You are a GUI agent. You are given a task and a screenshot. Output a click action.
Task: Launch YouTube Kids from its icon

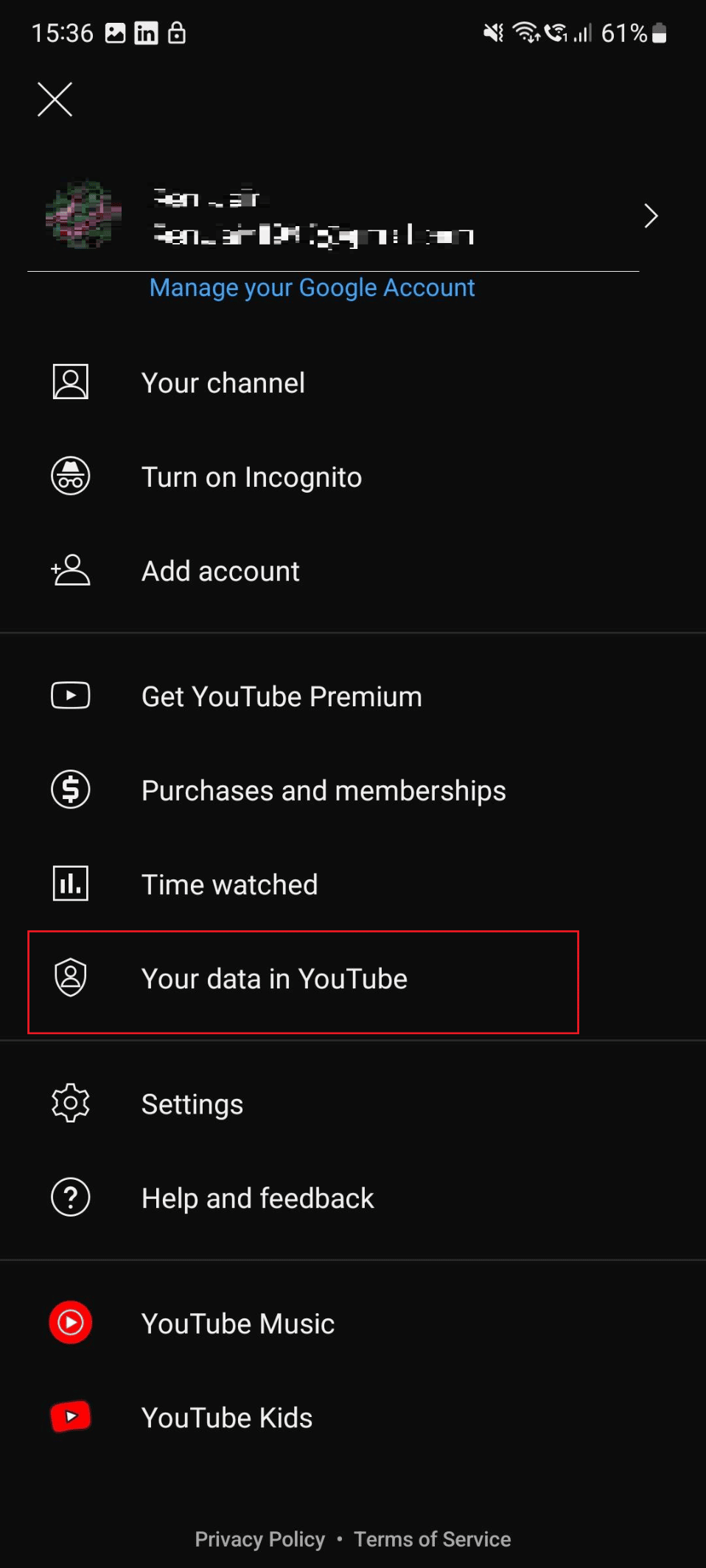click(70, 1417)
